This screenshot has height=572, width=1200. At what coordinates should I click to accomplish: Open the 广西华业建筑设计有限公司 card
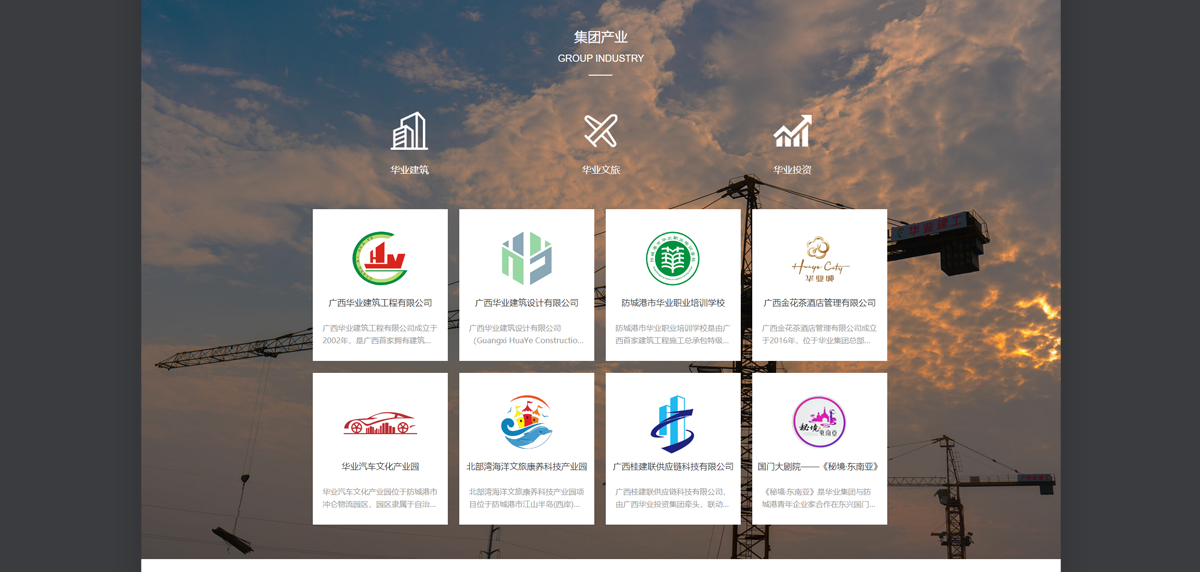coord(526,285)
